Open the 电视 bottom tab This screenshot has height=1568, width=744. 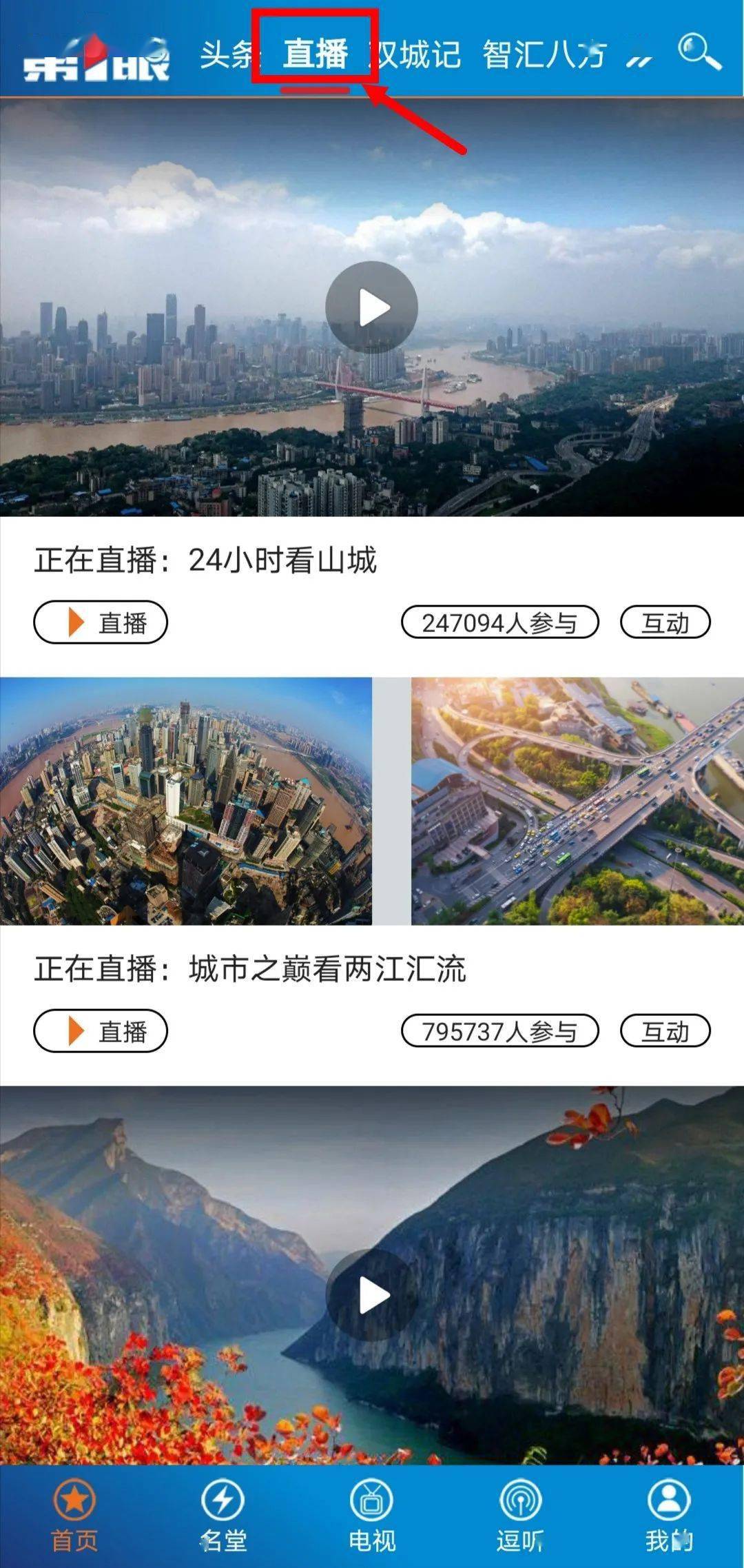(x=372, y=1517)
